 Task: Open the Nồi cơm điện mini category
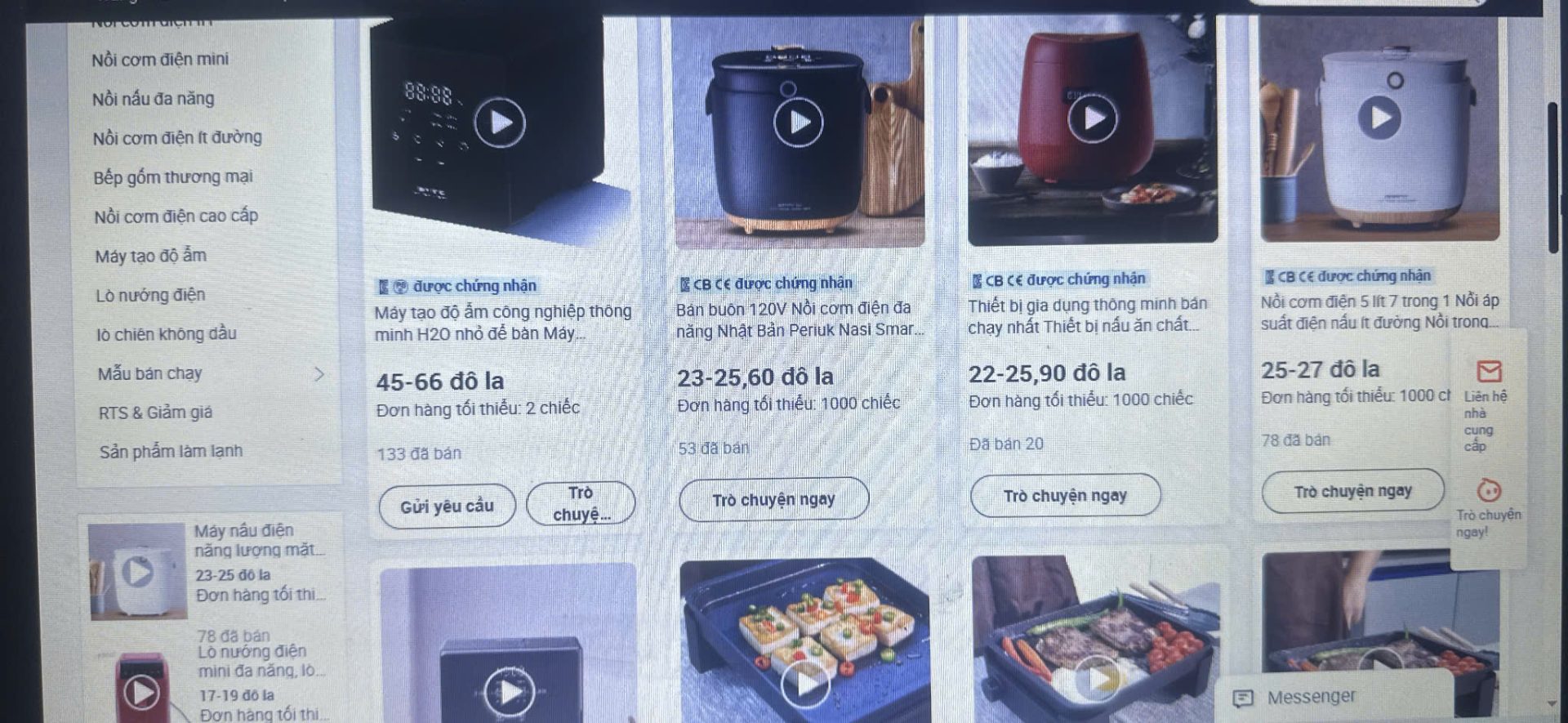160,60
